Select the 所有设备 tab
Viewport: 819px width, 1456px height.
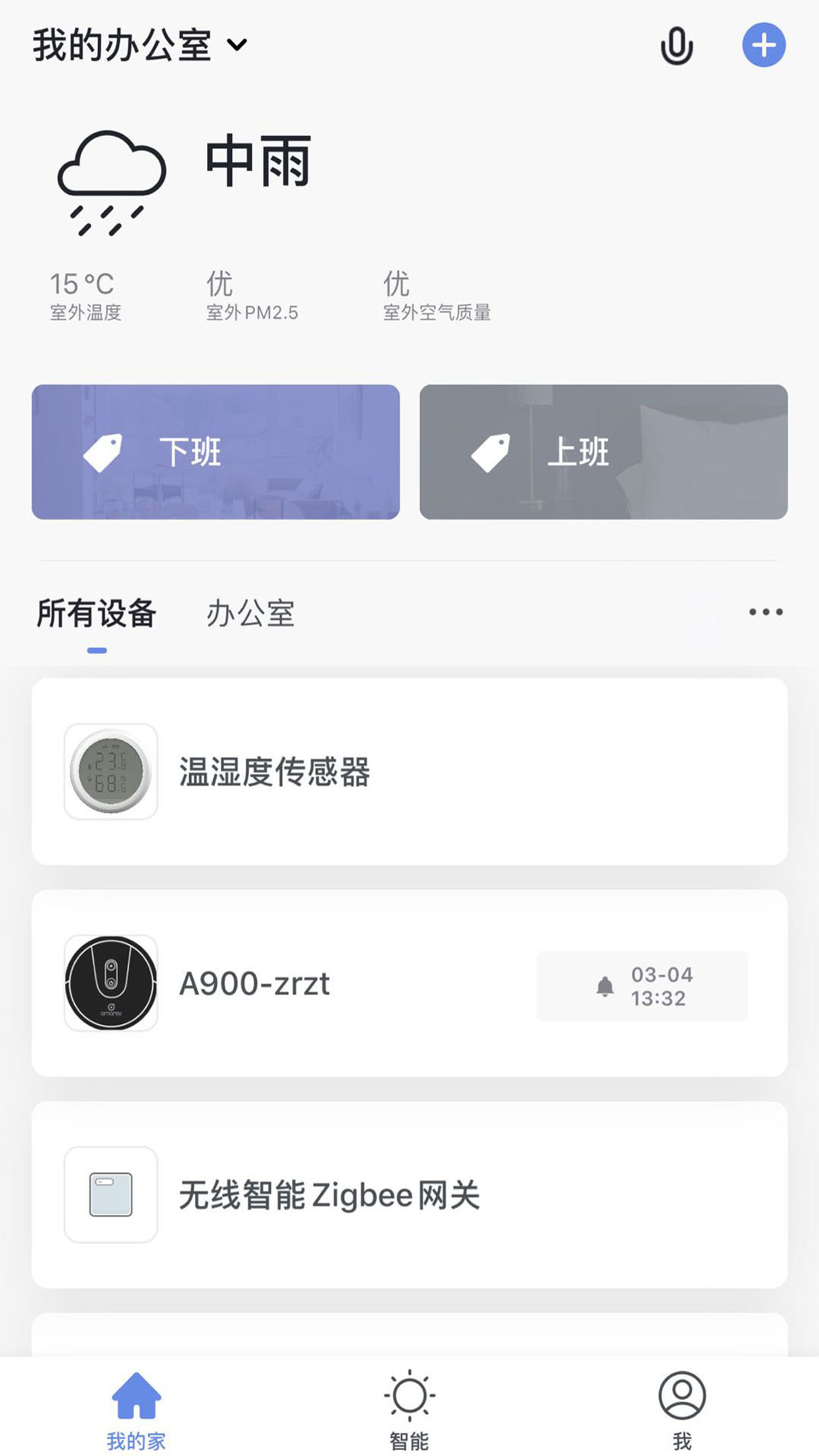tap(96, 614)
